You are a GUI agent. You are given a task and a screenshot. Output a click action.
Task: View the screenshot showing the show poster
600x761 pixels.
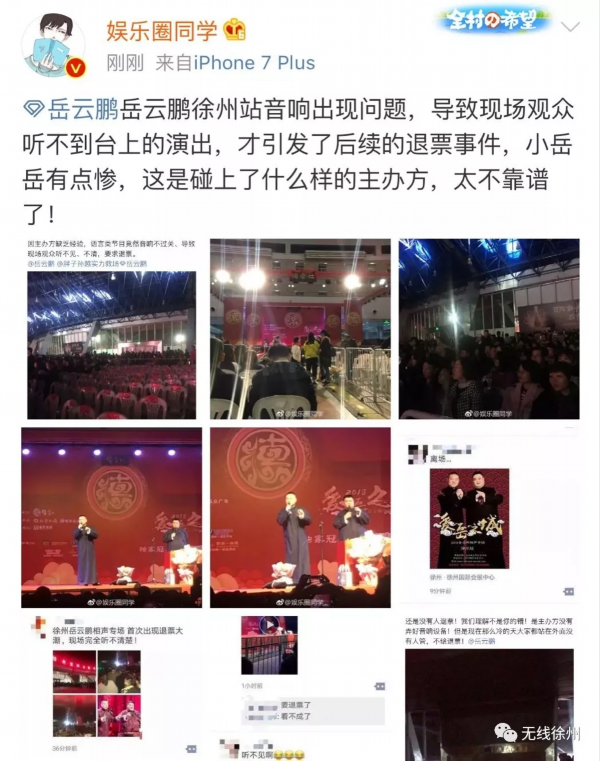pyautogui.click(x=488, y=517)
